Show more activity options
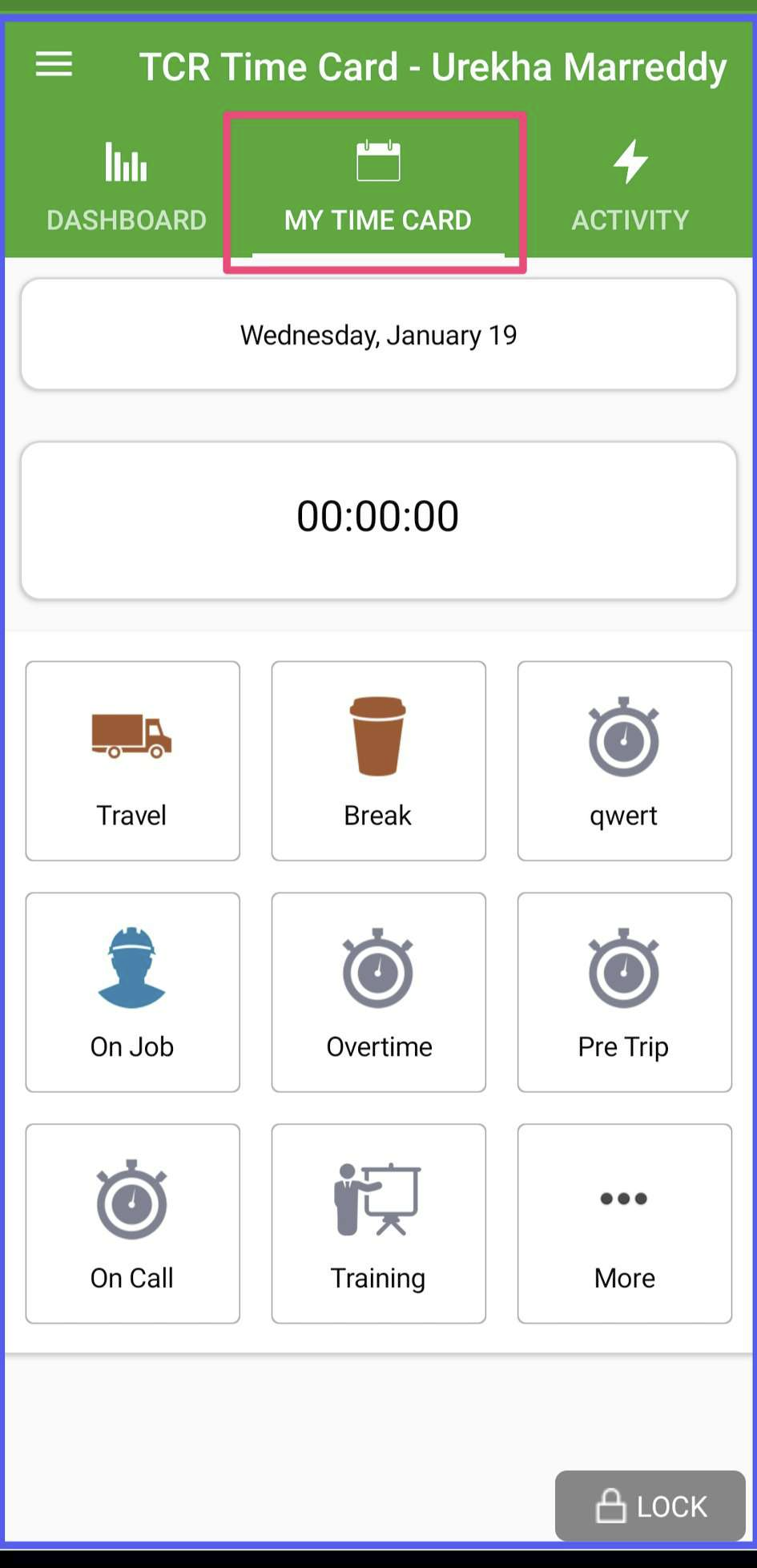757x1568 pixels. click(x=624, y=1223)
